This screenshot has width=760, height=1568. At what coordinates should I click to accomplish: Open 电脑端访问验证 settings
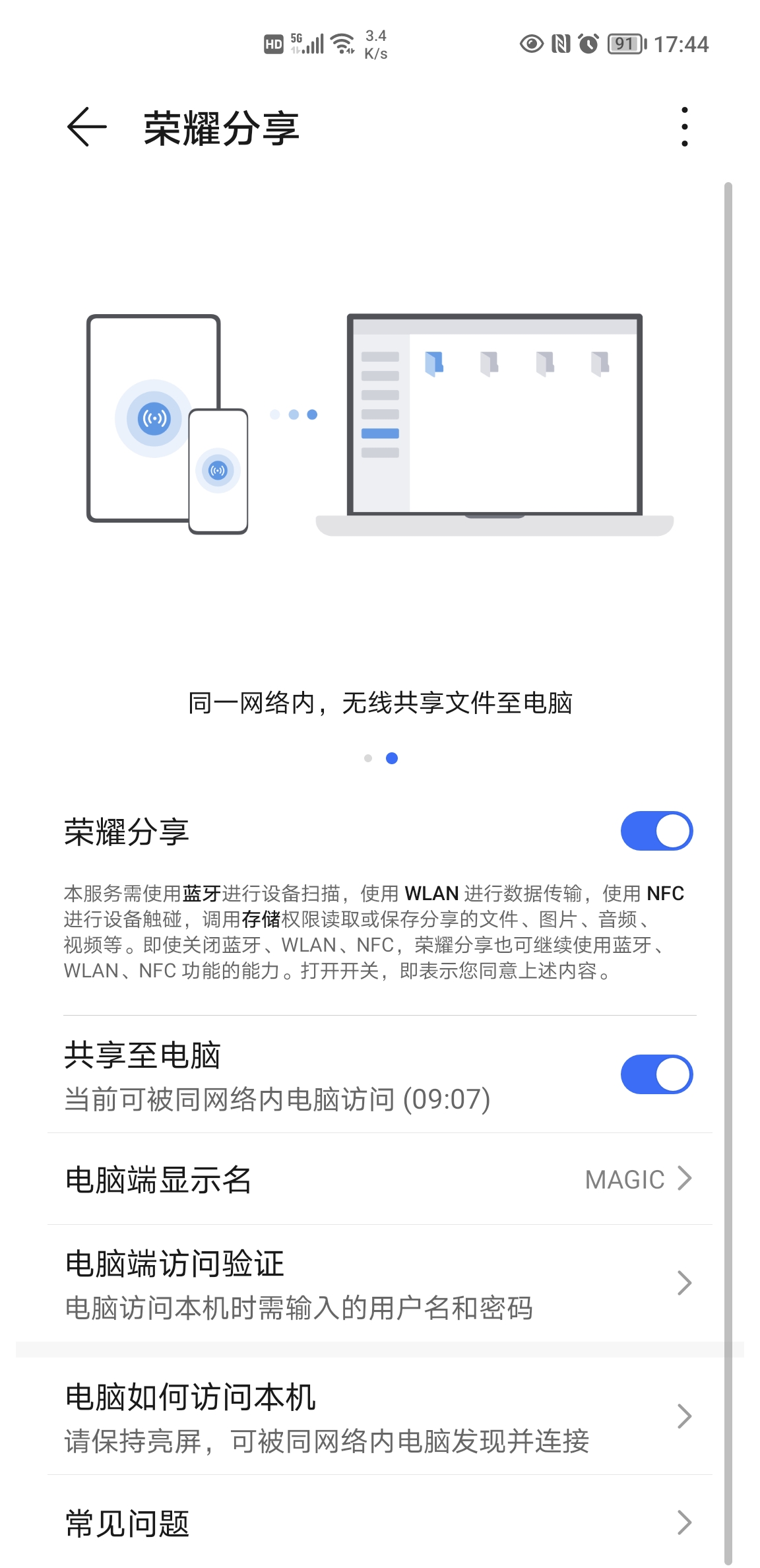pyautogui.click(x=380, y=1284)
